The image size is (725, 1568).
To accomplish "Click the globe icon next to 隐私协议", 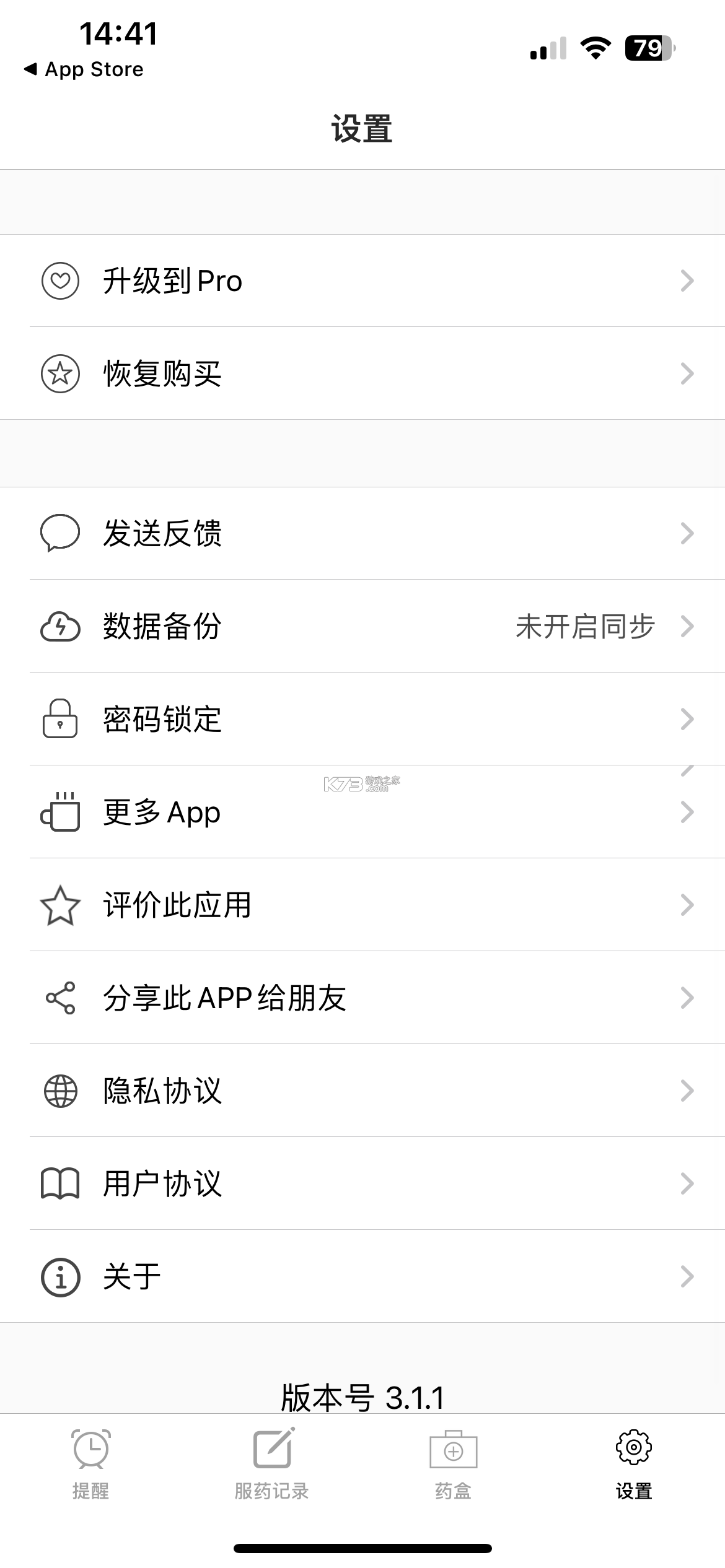I will point(59,1091).
